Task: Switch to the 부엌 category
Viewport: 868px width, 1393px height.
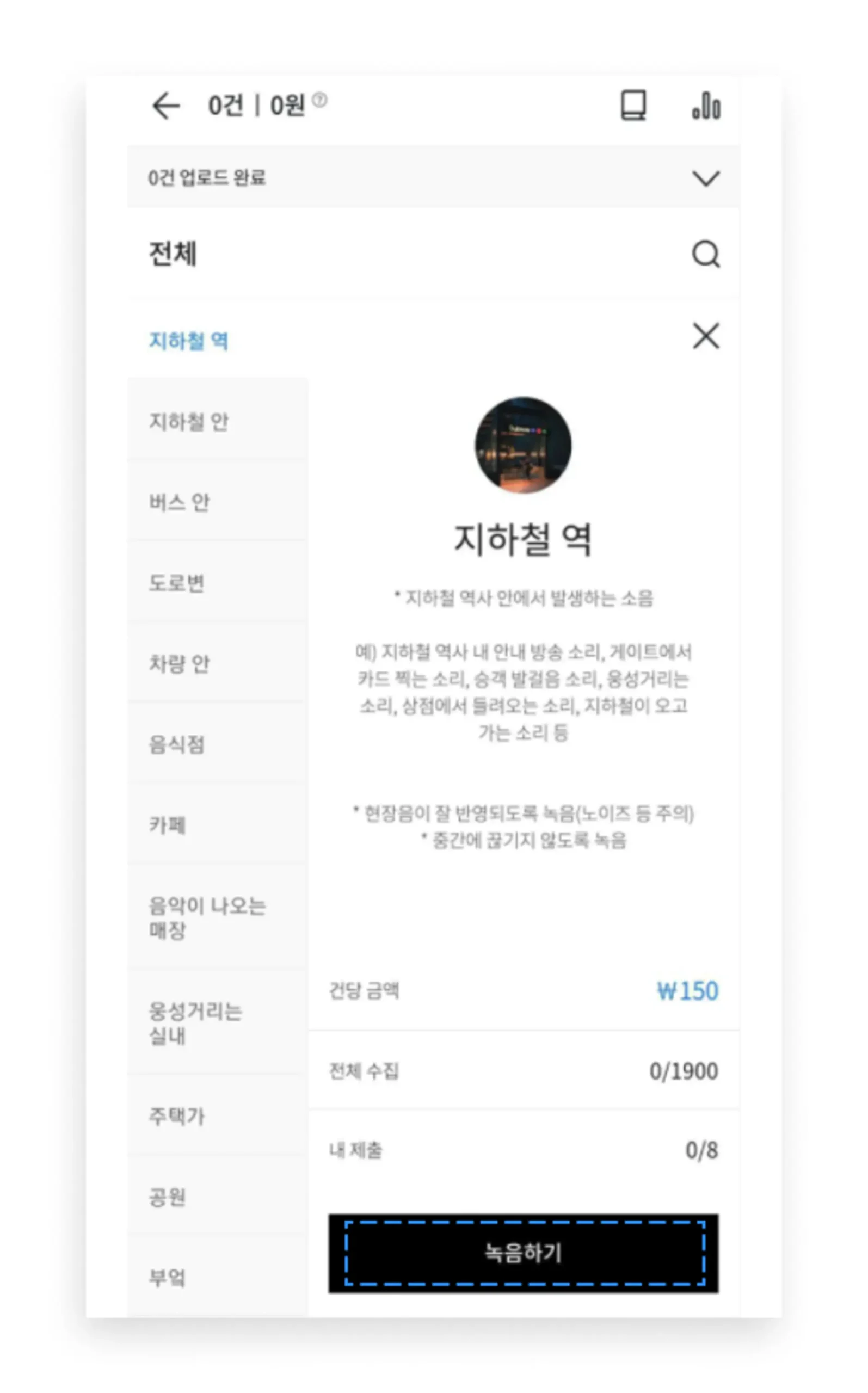Action: pos(168,1278)
